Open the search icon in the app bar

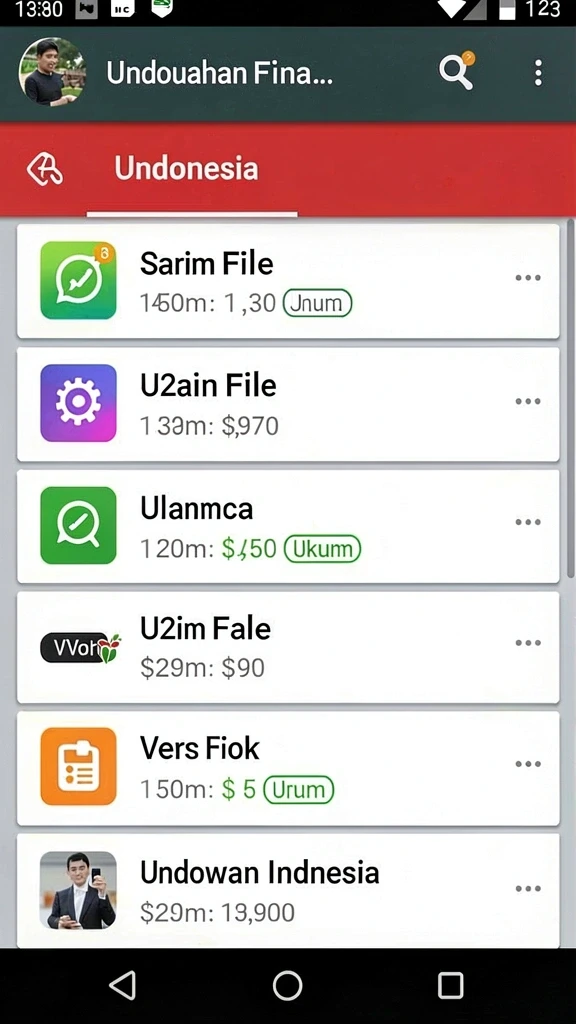pos(456,71)
